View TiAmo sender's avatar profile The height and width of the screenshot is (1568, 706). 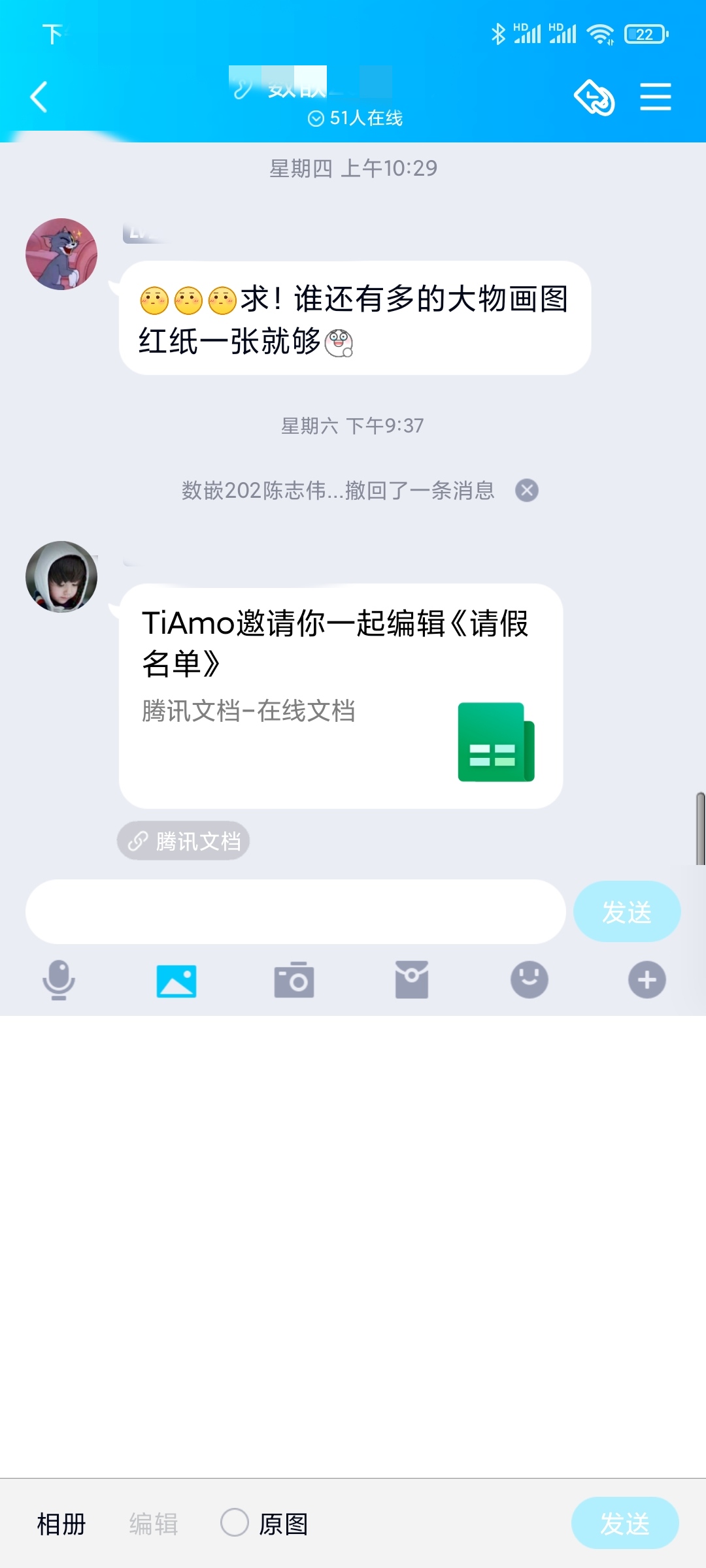(x=61, y=577)
